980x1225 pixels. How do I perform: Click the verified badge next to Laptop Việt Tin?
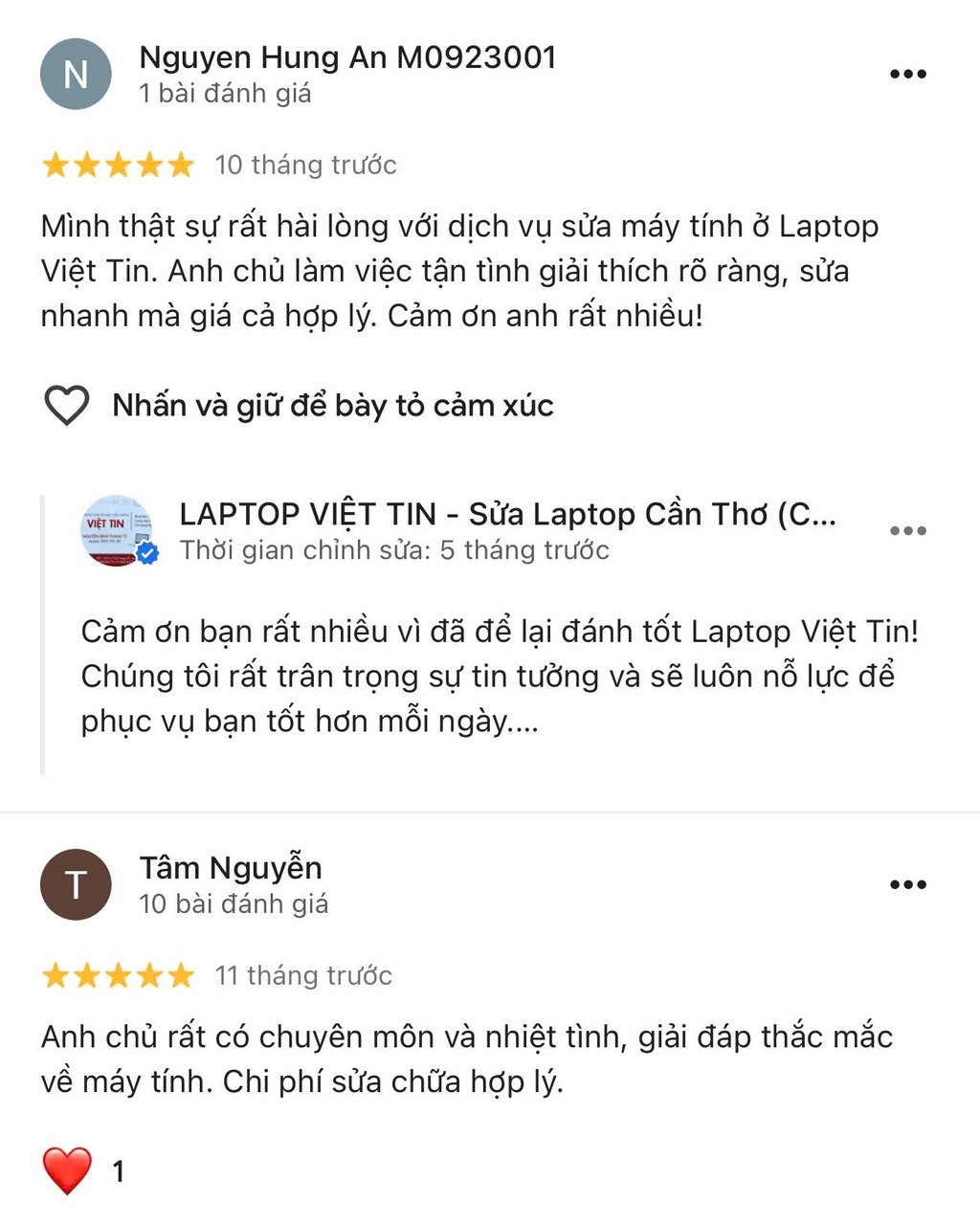click(146, 552)
